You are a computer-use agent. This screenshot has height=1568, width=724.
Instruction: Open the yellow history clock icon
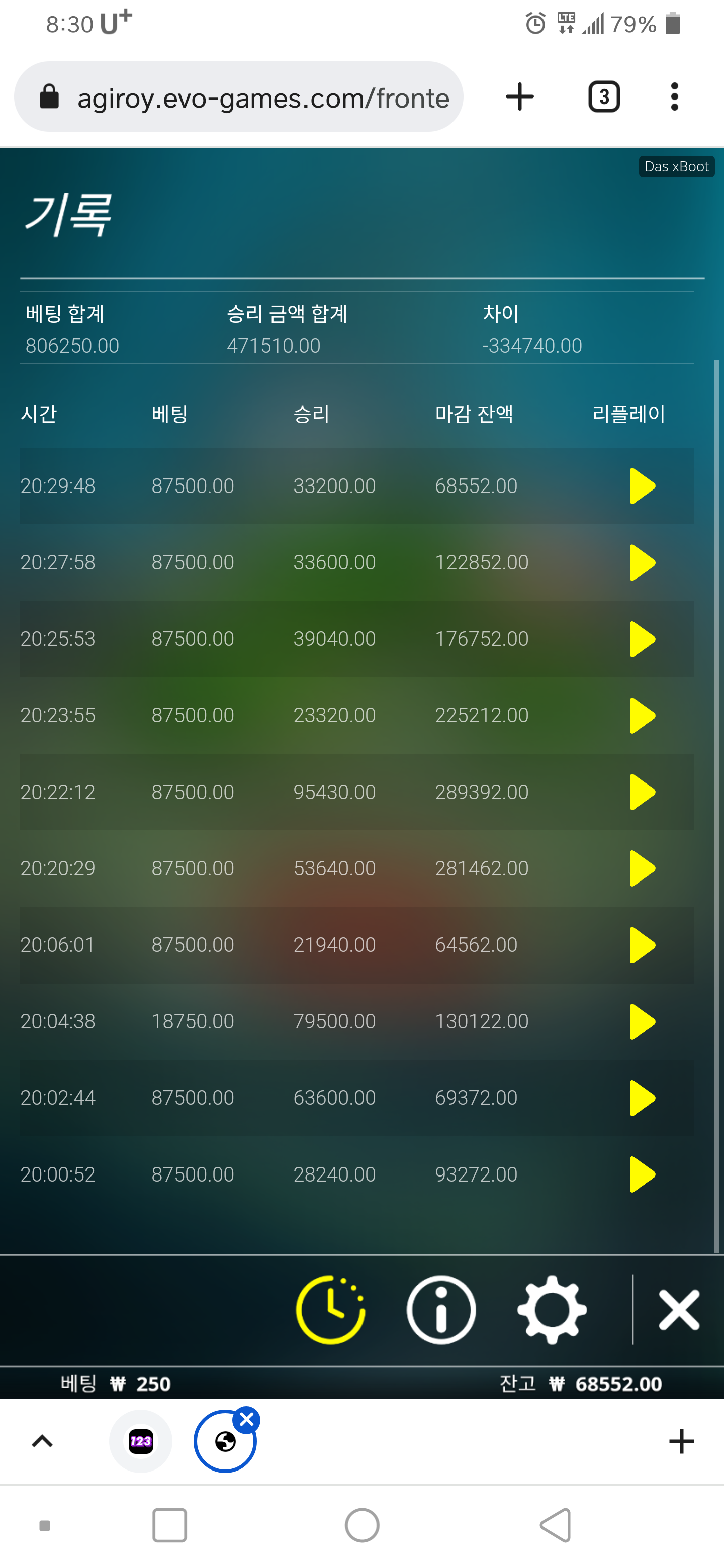[331, 1309]
